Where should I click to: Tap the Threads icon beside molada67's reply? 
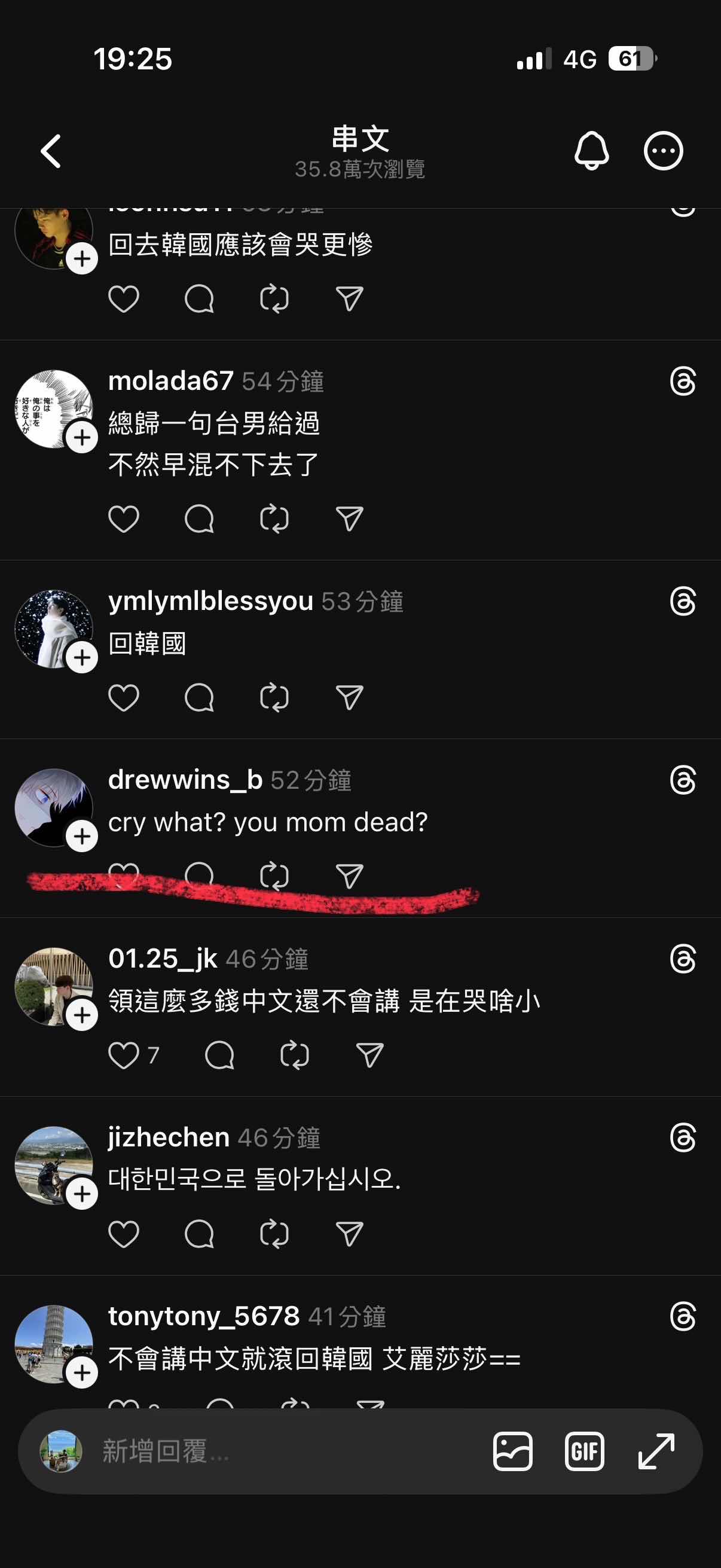click(682, 382)
